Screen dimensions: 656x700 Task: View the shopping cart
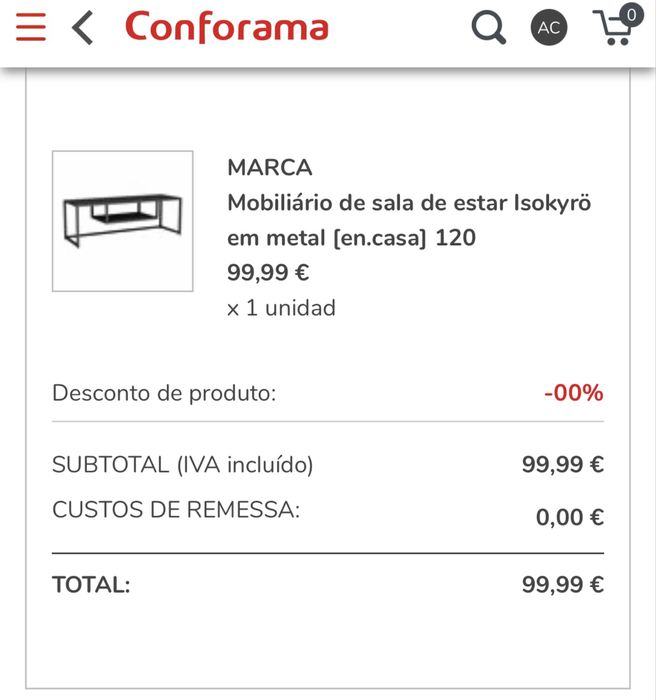(616, 27)
